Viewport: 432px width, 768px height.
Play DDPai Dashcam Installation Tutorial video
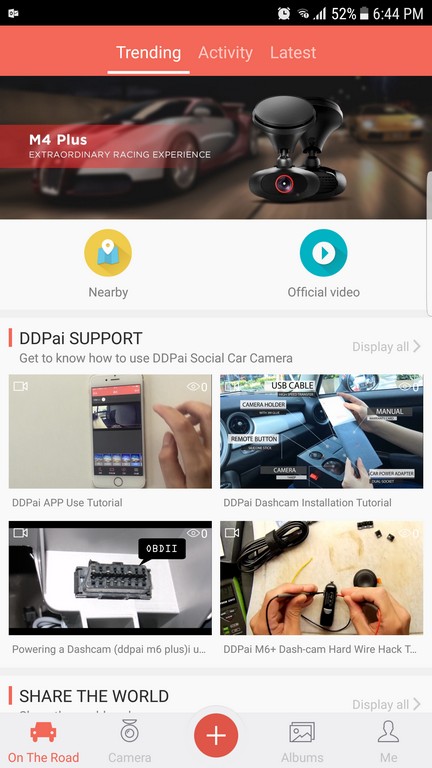click(x=321, y=432)
